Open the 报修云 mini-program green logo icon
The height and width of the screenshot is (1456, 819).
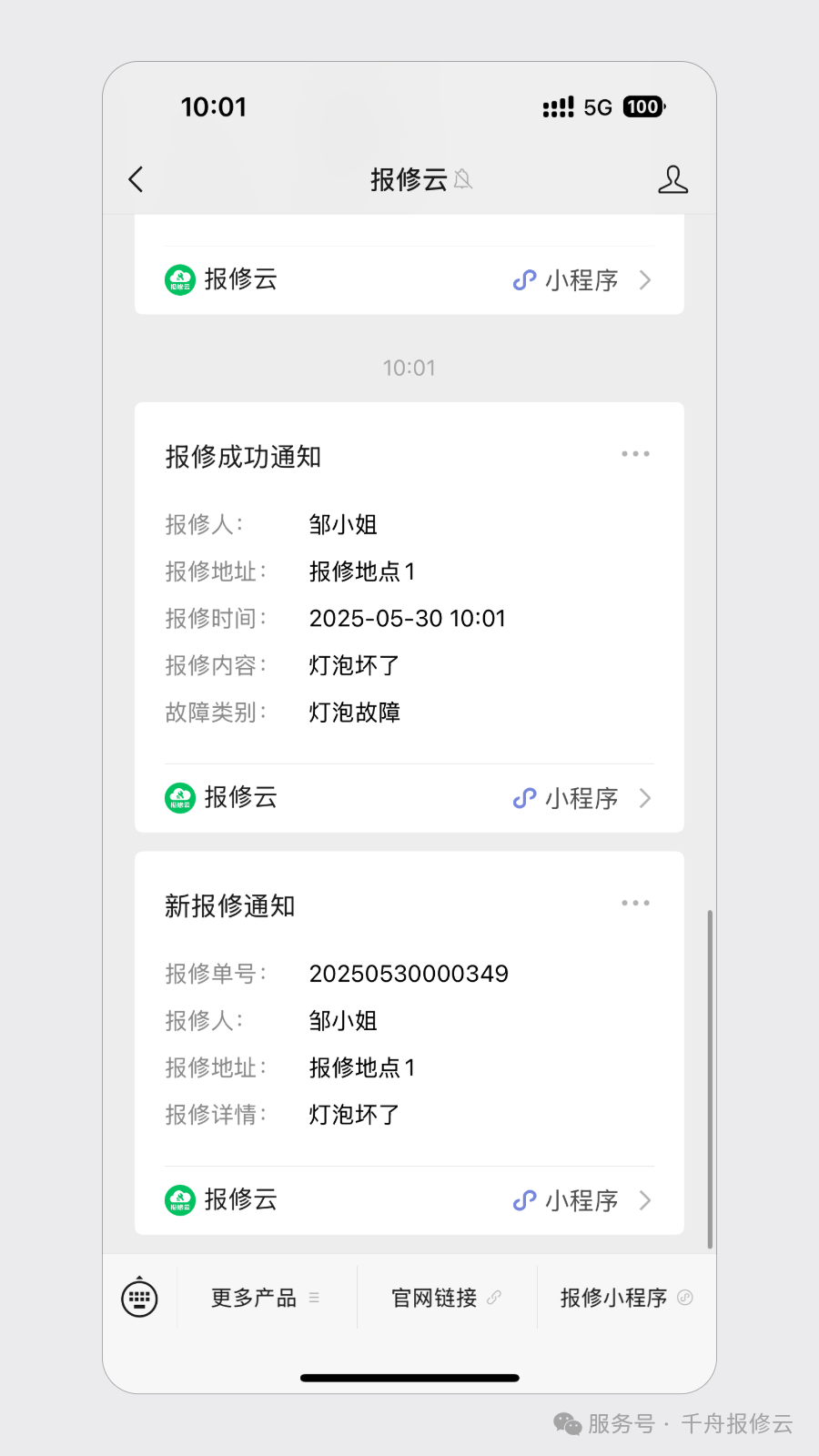pyautogui.click(x=179, y=279)
